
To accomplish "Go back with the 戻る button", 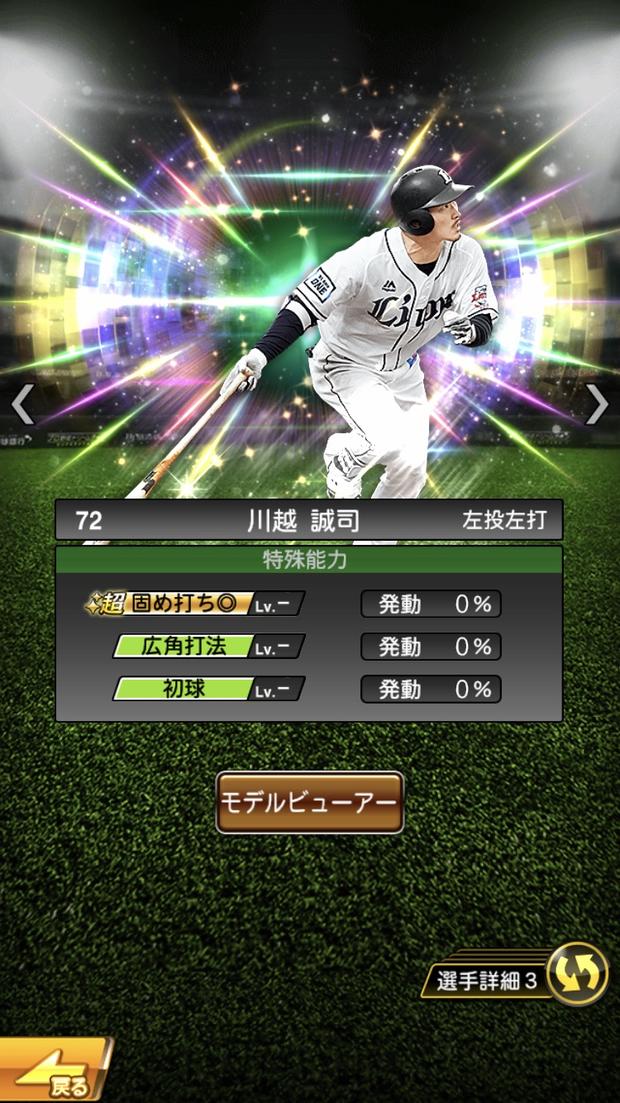I will (x=55, y=1074).
